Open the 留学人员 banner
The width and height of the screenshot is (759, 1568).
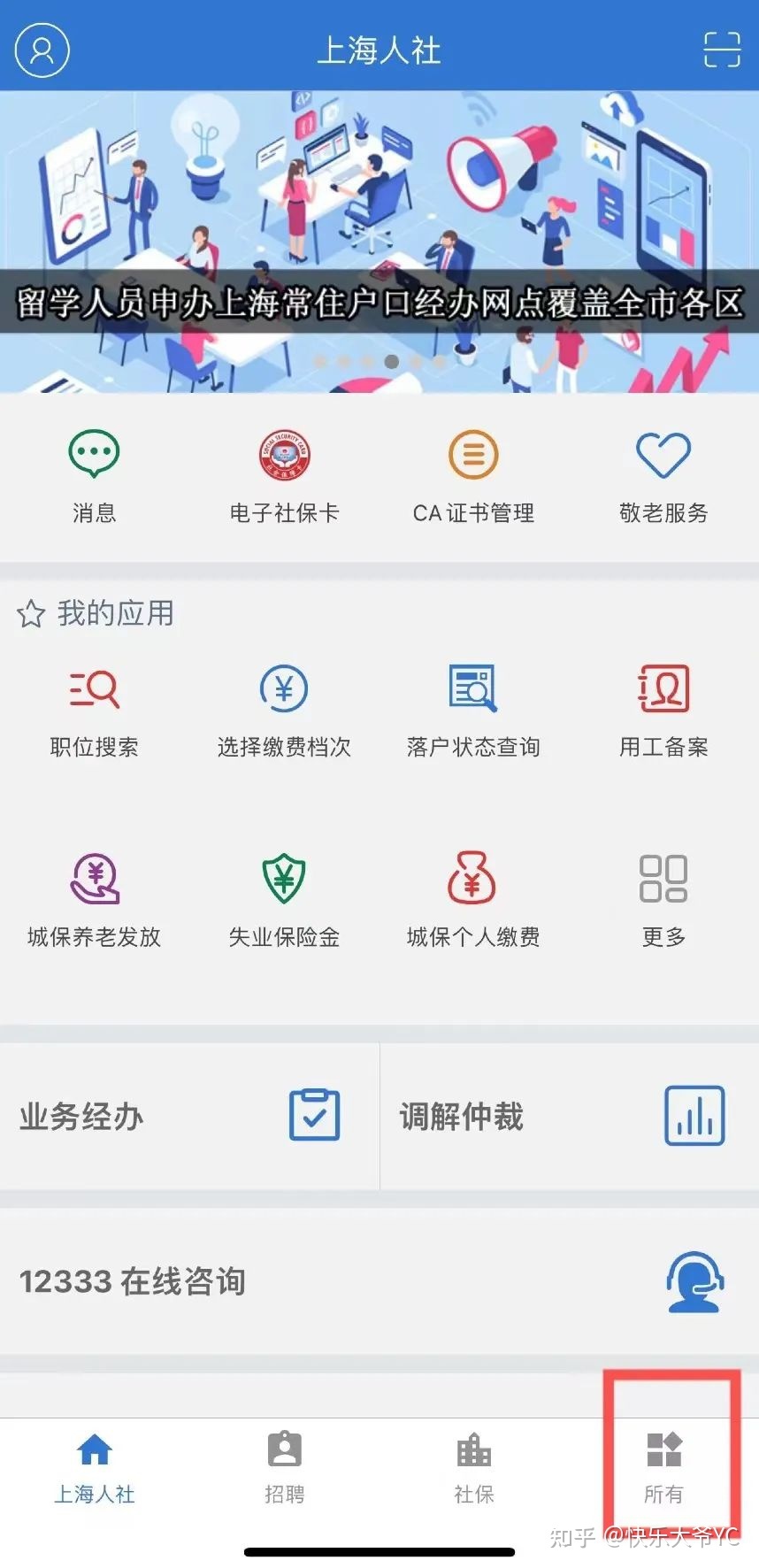coord(379,242)
